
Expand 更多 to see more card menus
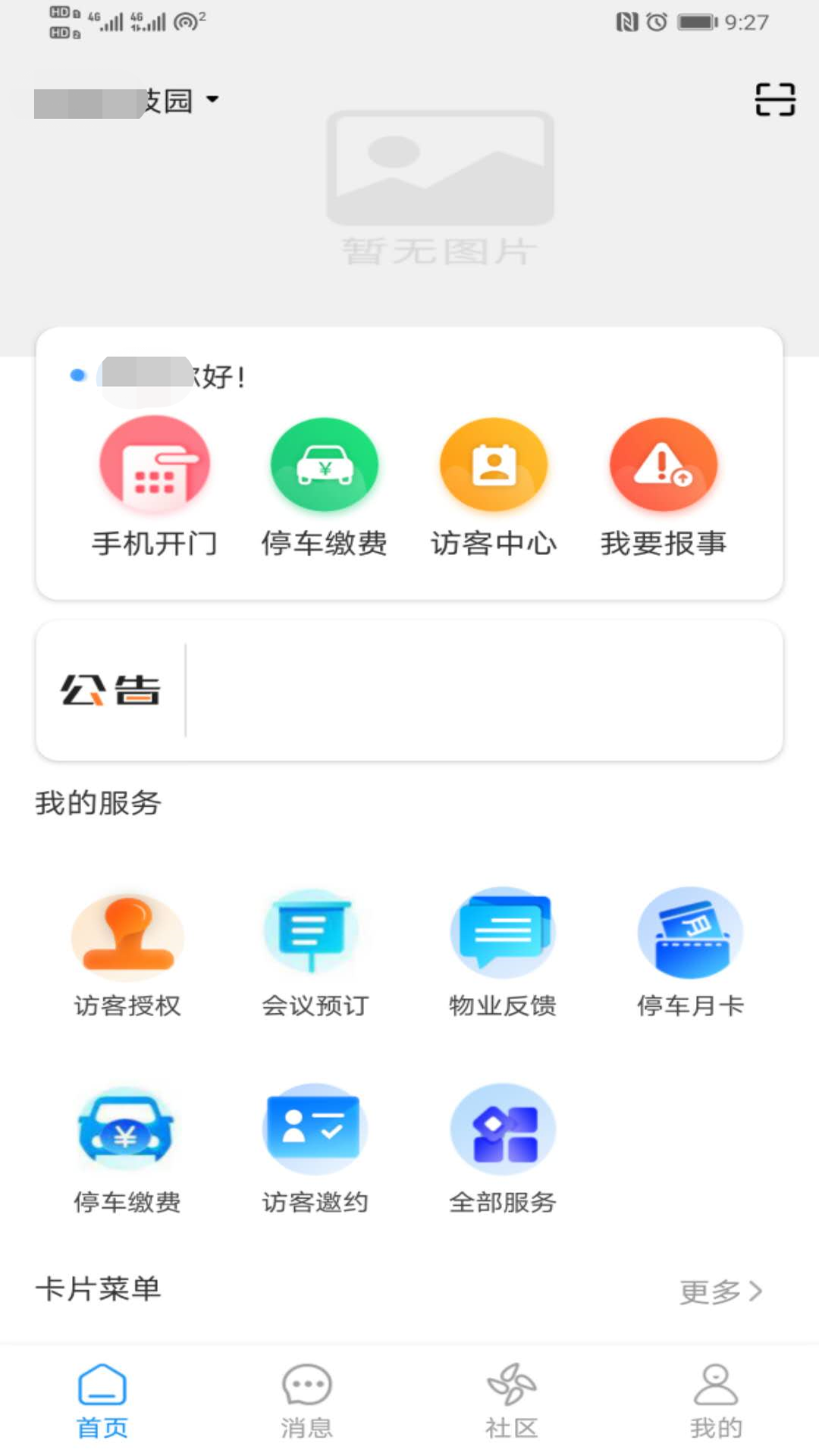point(720,1292)
